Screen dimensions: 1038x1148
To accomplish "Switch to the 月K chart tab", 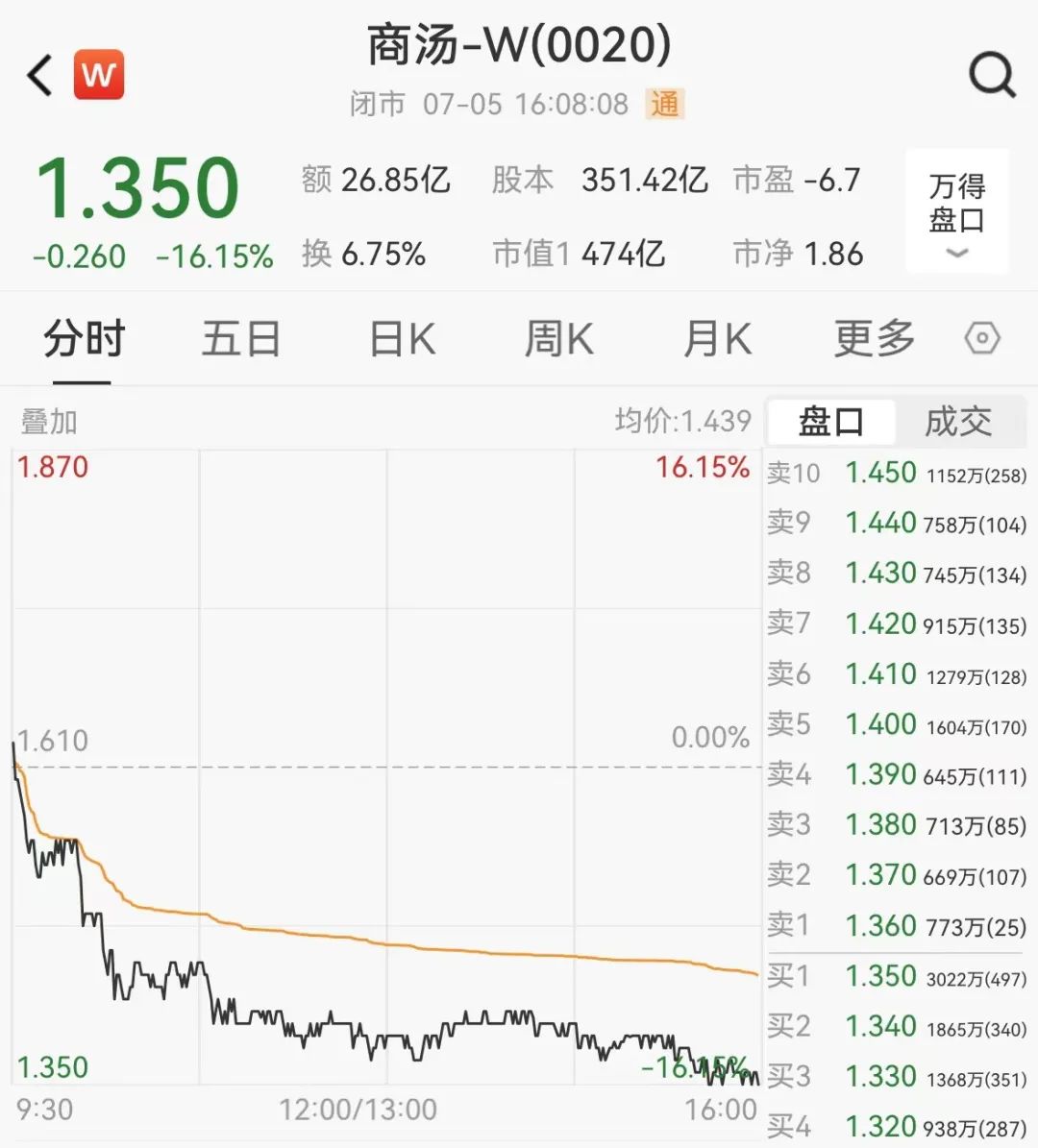I will [717, 339].
